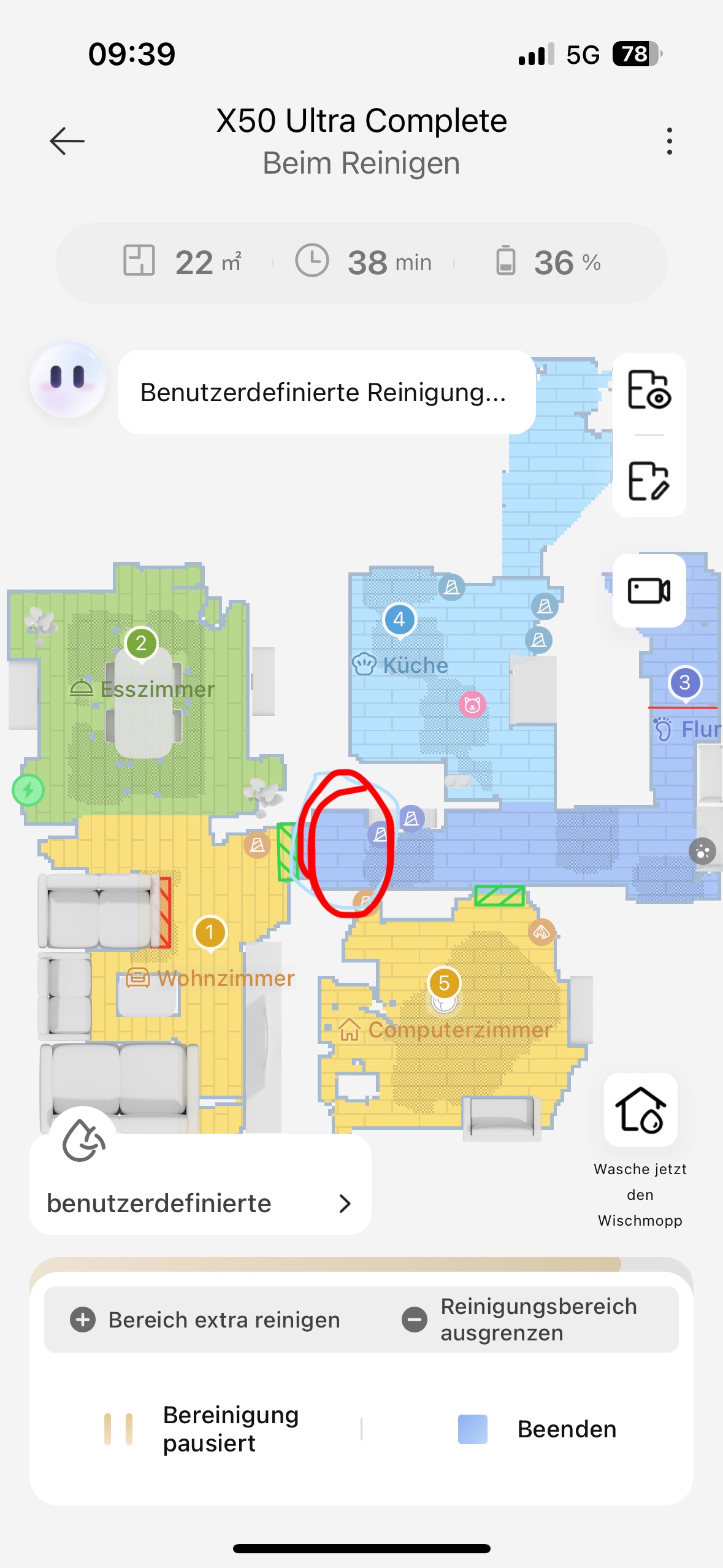
Task: Open the three-dot overflow menu
Action: coord(669,141)
